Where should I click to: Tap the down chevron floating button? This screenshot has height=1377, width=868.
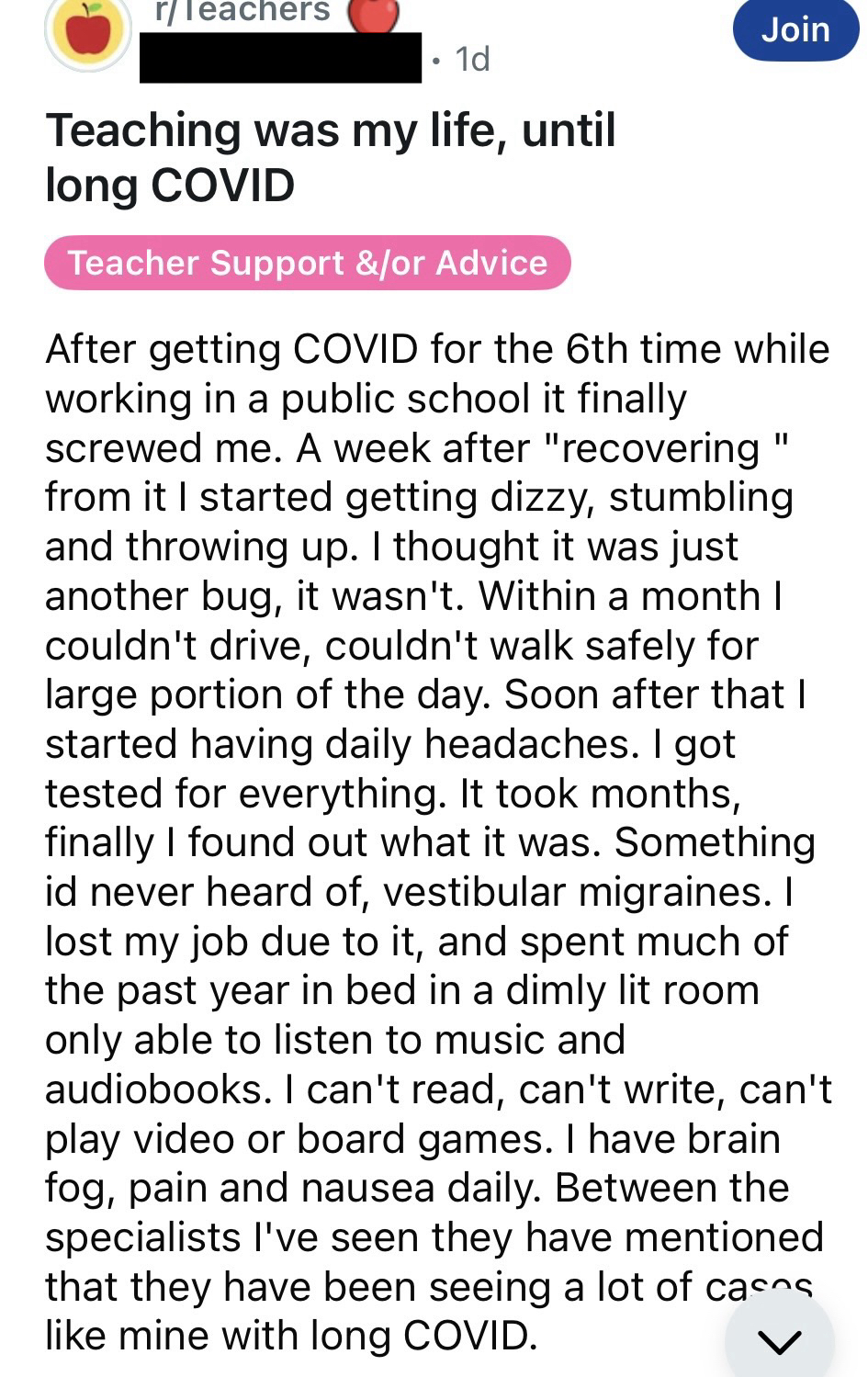[x=780, y=1339]
